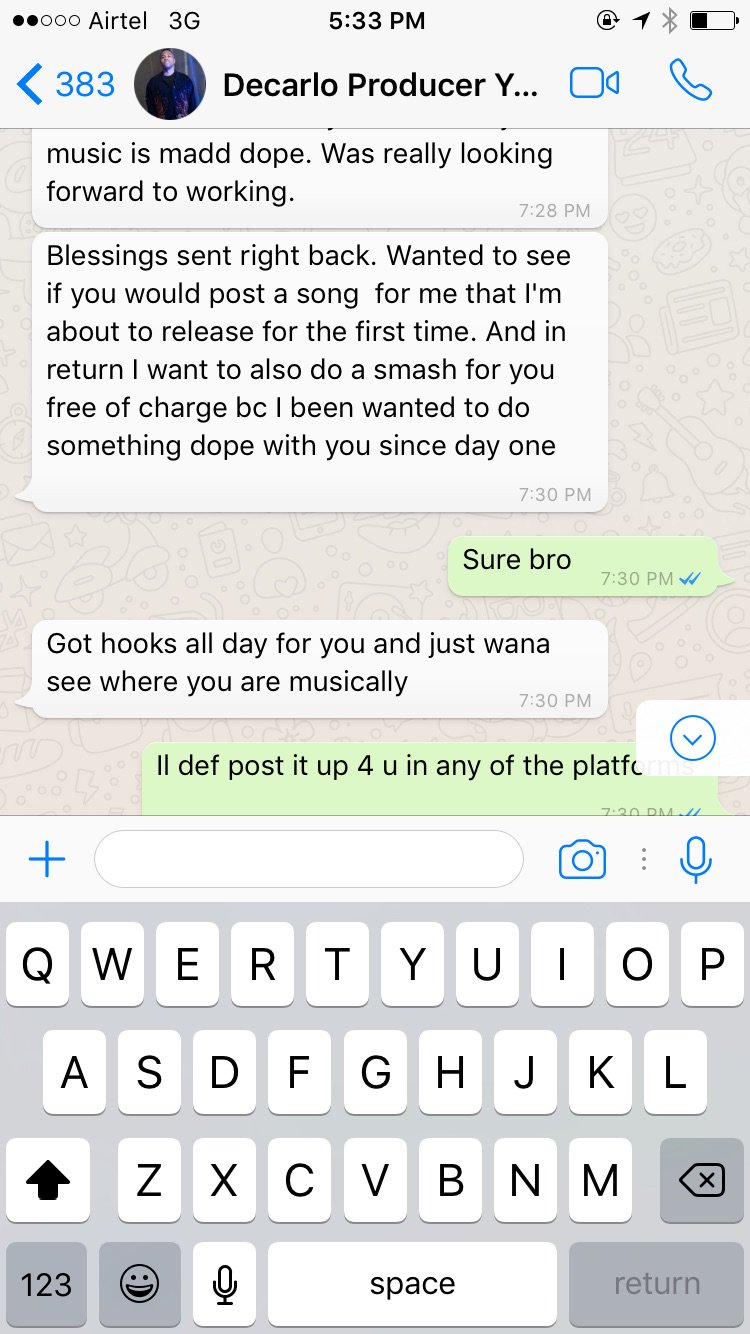This screenshot has height=1334, width=750.
Task: Record a voice message with the microphone
Action: pos(695,859)
